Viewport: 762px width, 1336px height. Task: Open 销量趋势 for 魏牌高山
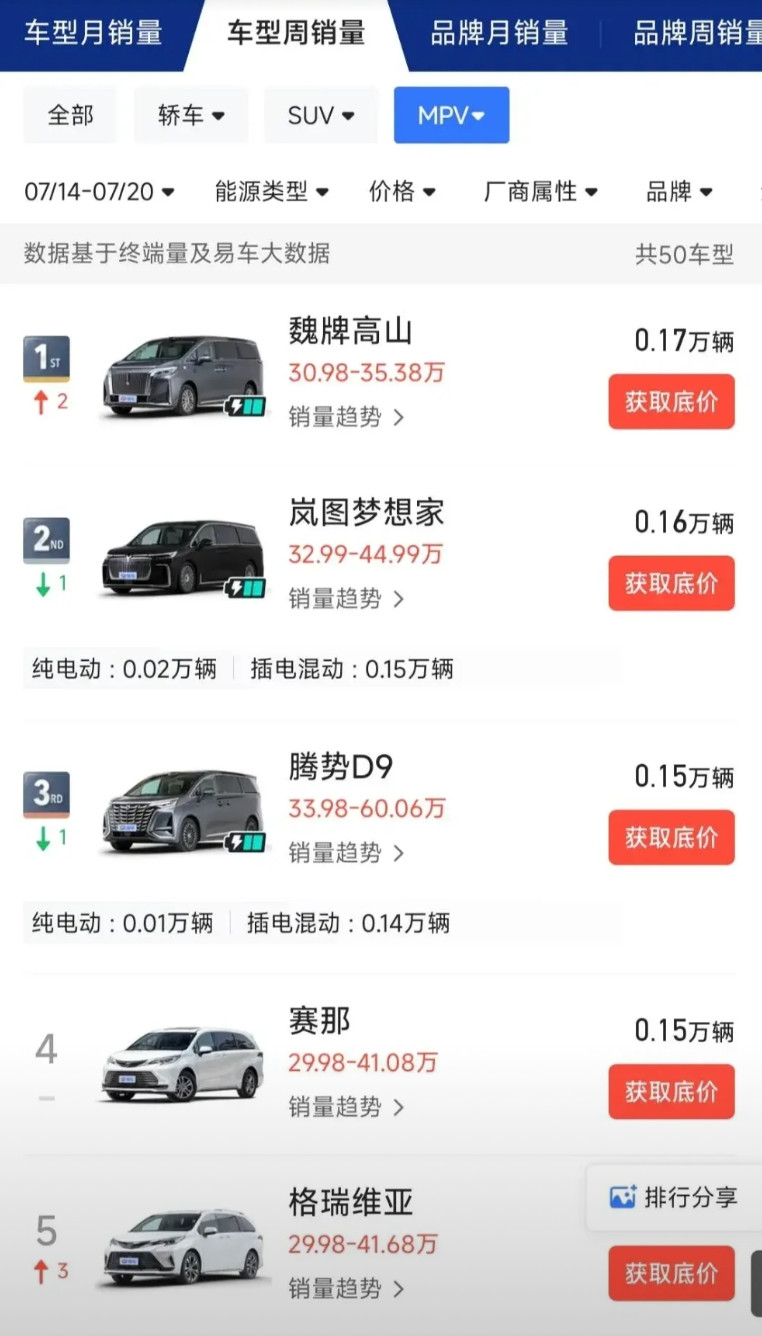tap(347, 417)
